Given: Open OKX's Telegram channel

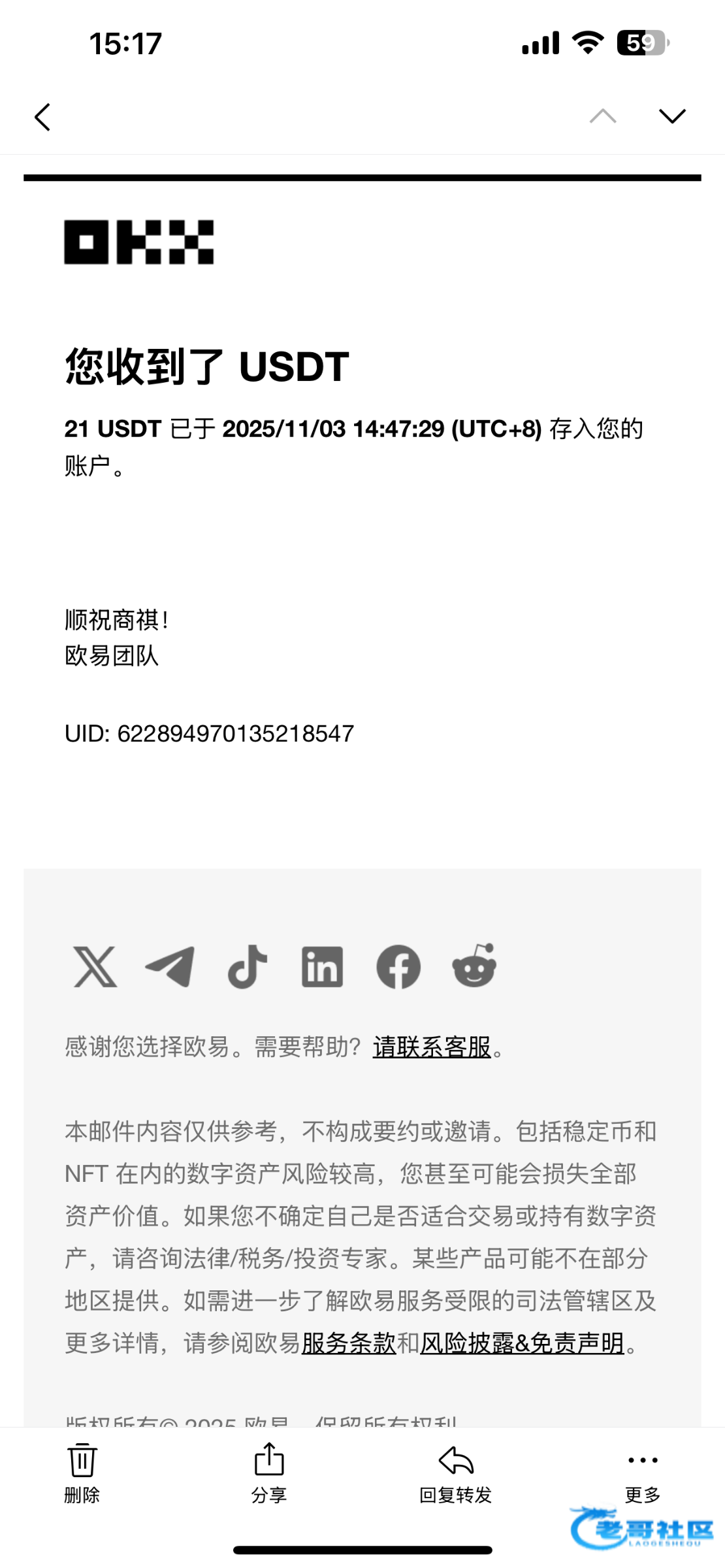Looking at the screenshot, I should tap(170, 966).
